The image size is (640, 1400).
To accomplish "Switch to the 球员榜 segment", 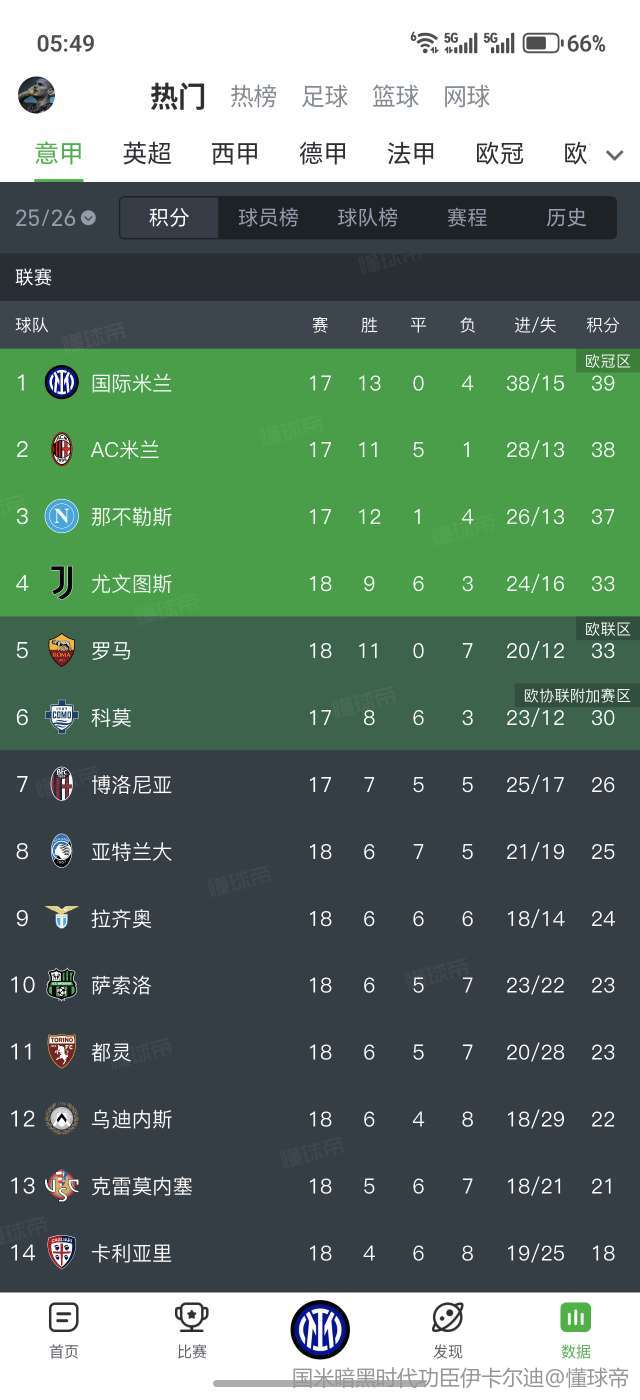I will 268,218.
